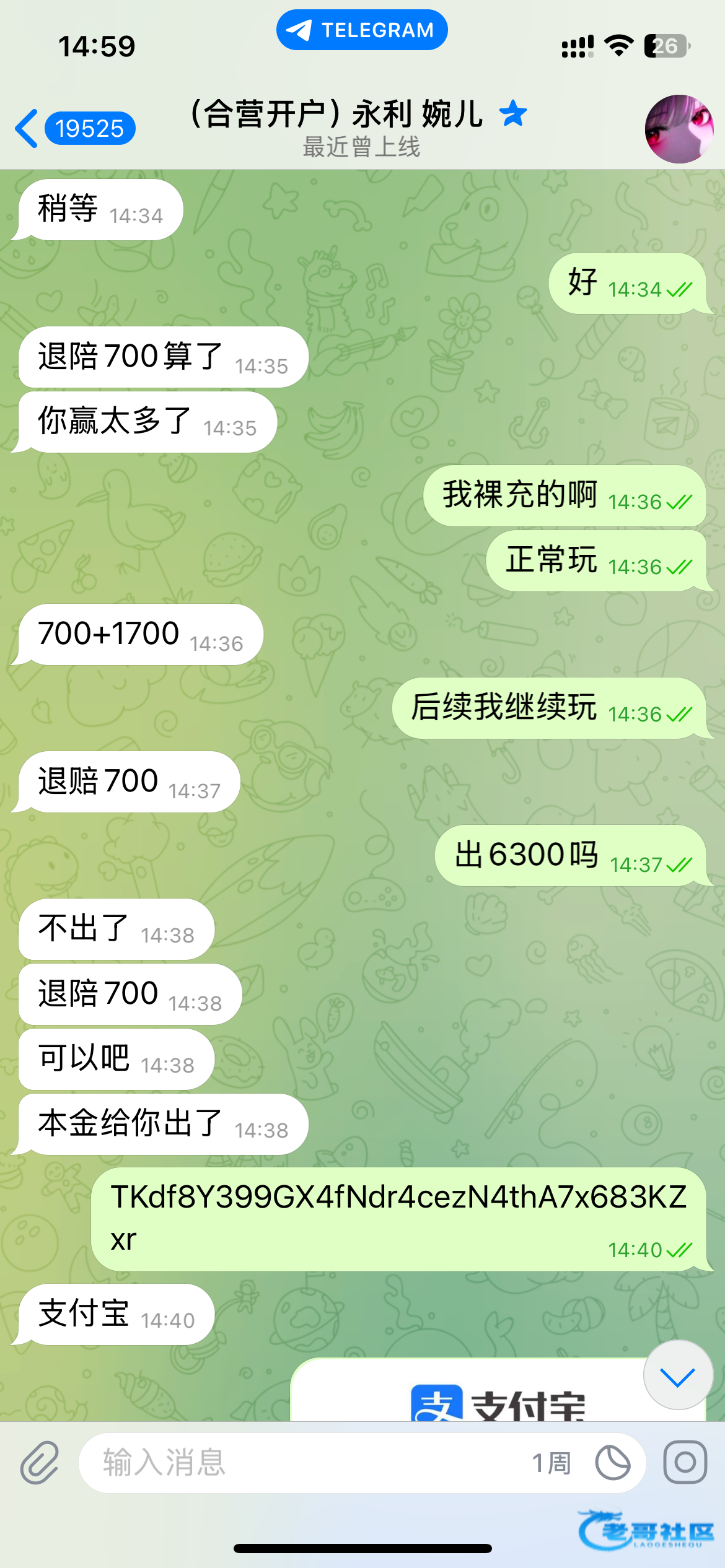
Task: Open the contact's profile avatar
Action: [679, 129]
